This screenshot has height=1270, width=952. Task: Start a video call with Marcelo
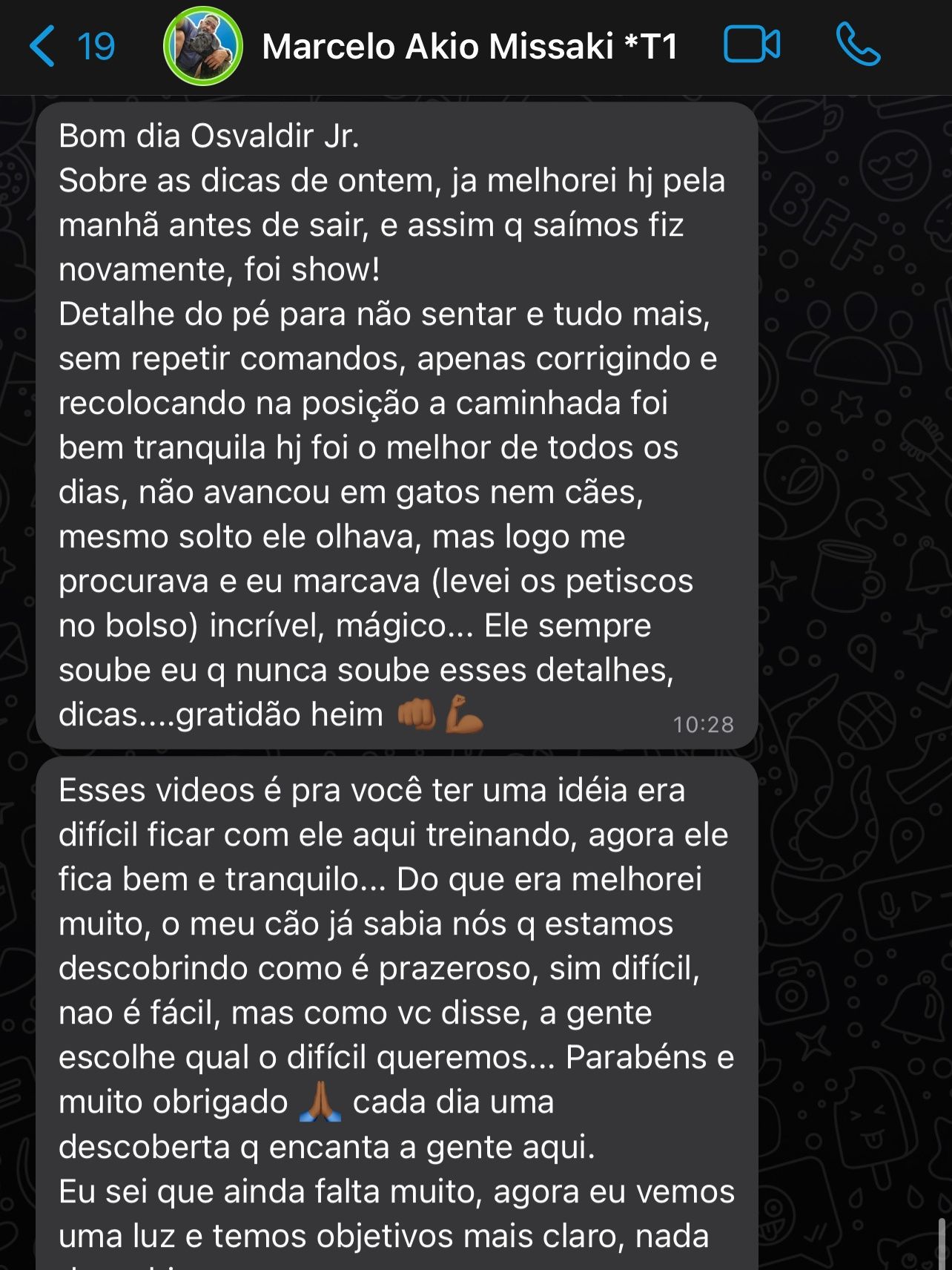(x=751, y=45)
